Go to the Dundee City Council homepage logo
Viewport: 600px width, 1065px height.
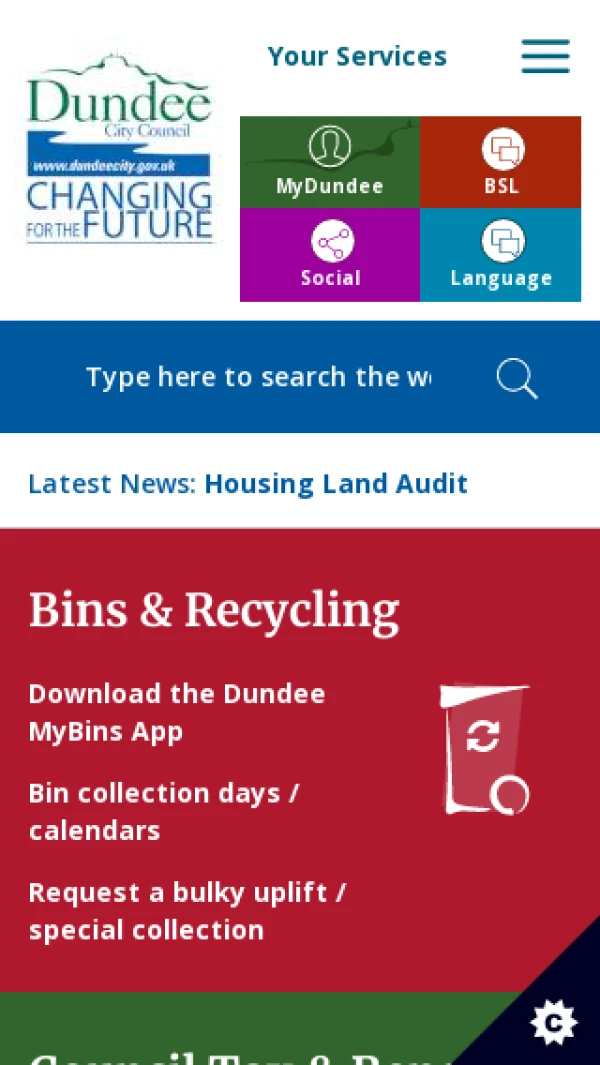point(120,148)
